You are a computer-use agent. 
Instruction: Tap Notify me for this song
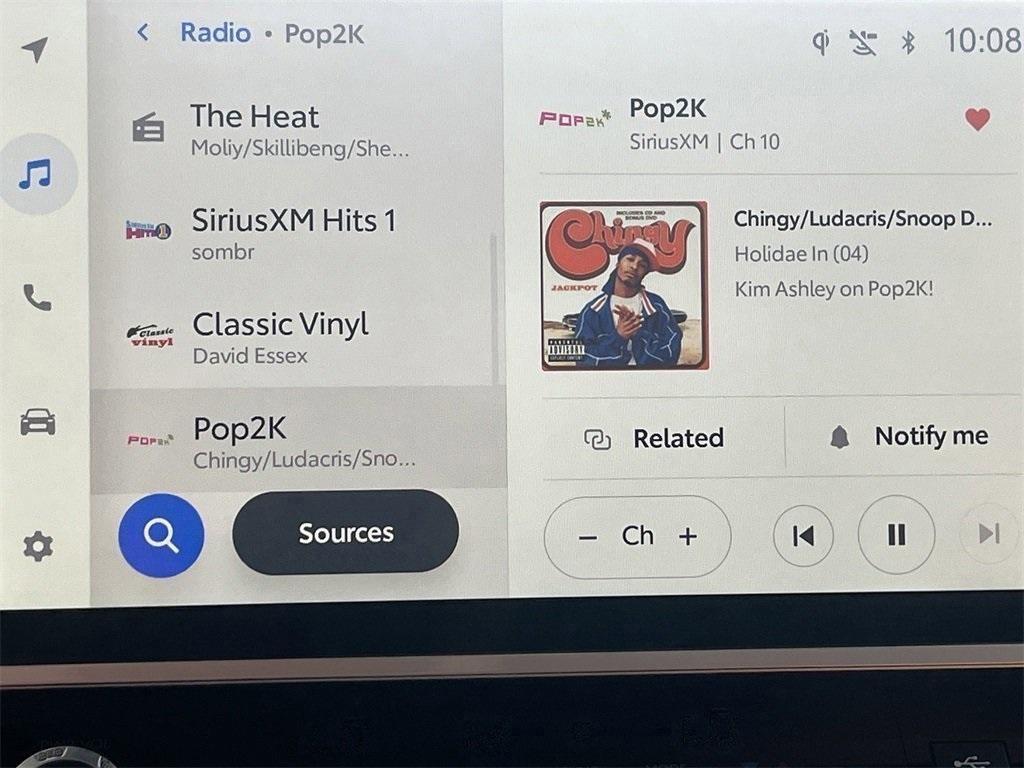coord(908,436)
